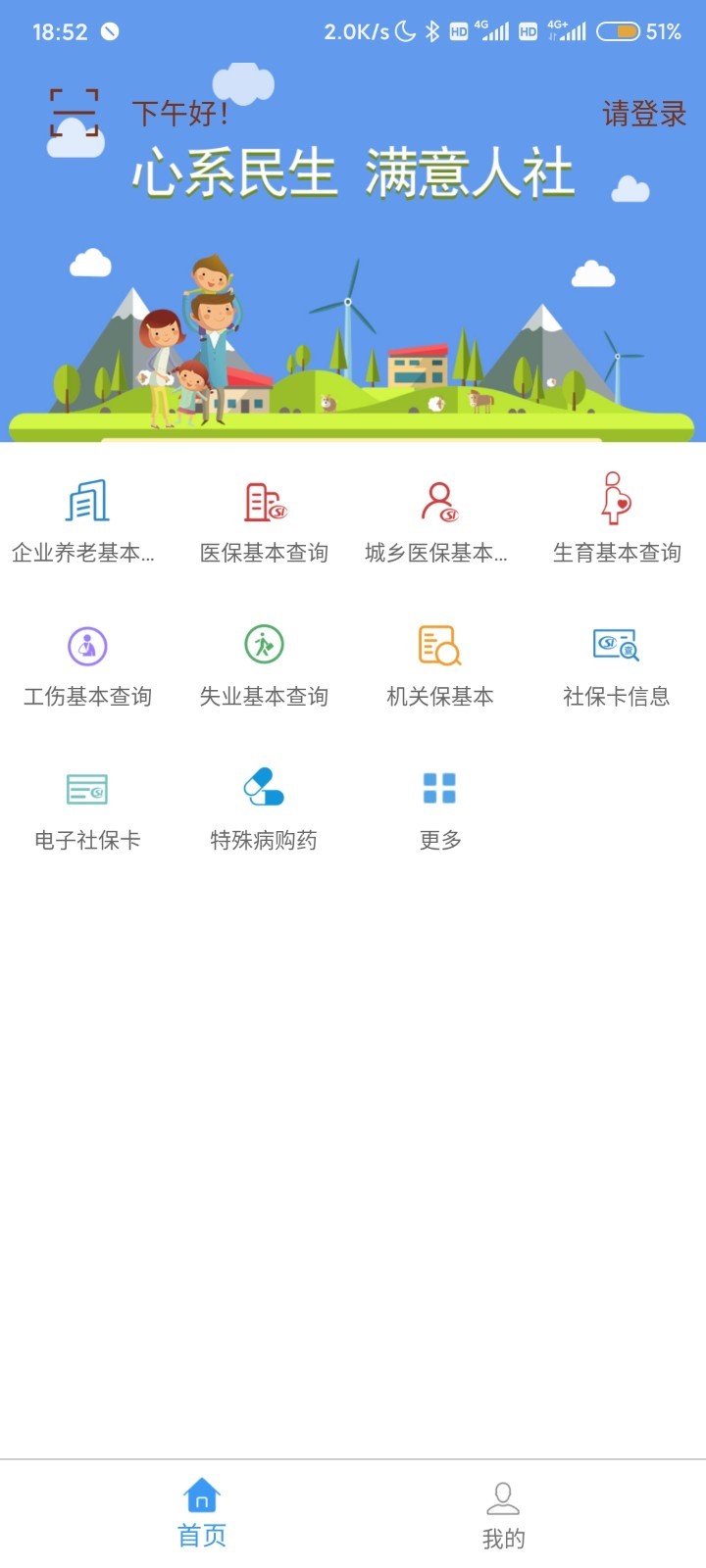
Task: Open 医保基本查询 medical insurance query
Action: point(263,519)
